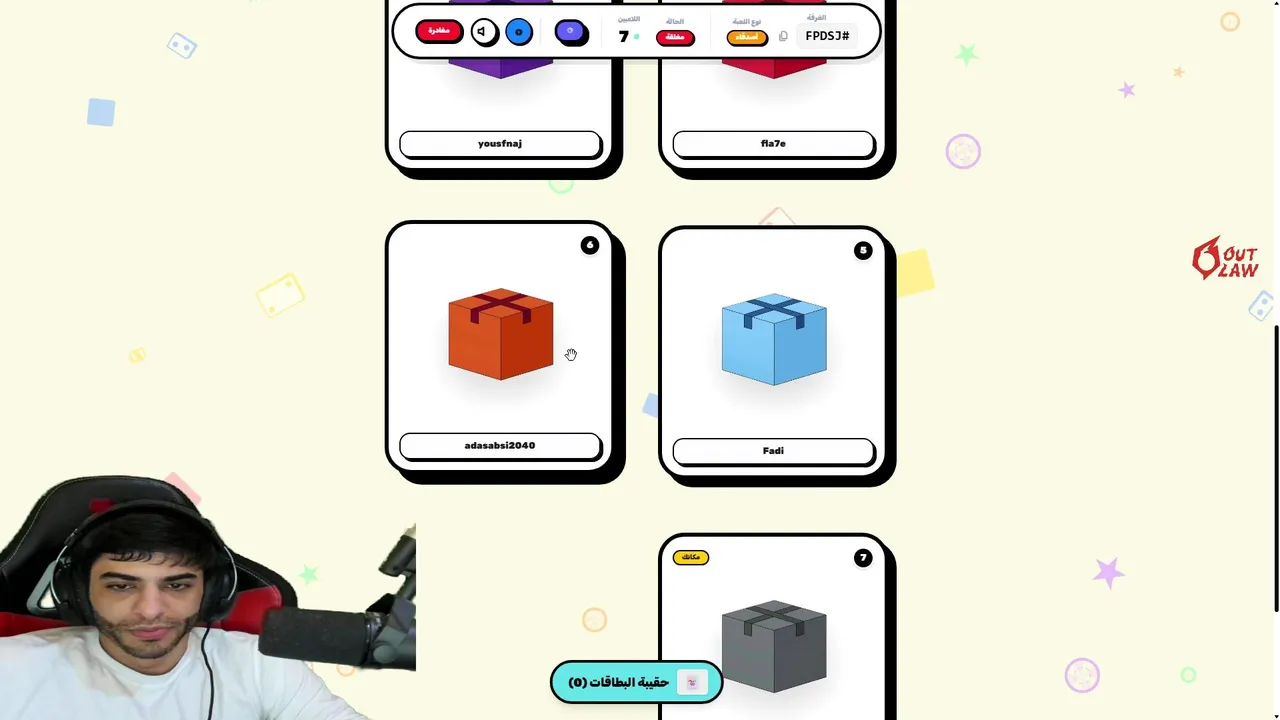Pick Fadi's blue box card
This screenshot has width=1280, height=720.
point(773,340)
